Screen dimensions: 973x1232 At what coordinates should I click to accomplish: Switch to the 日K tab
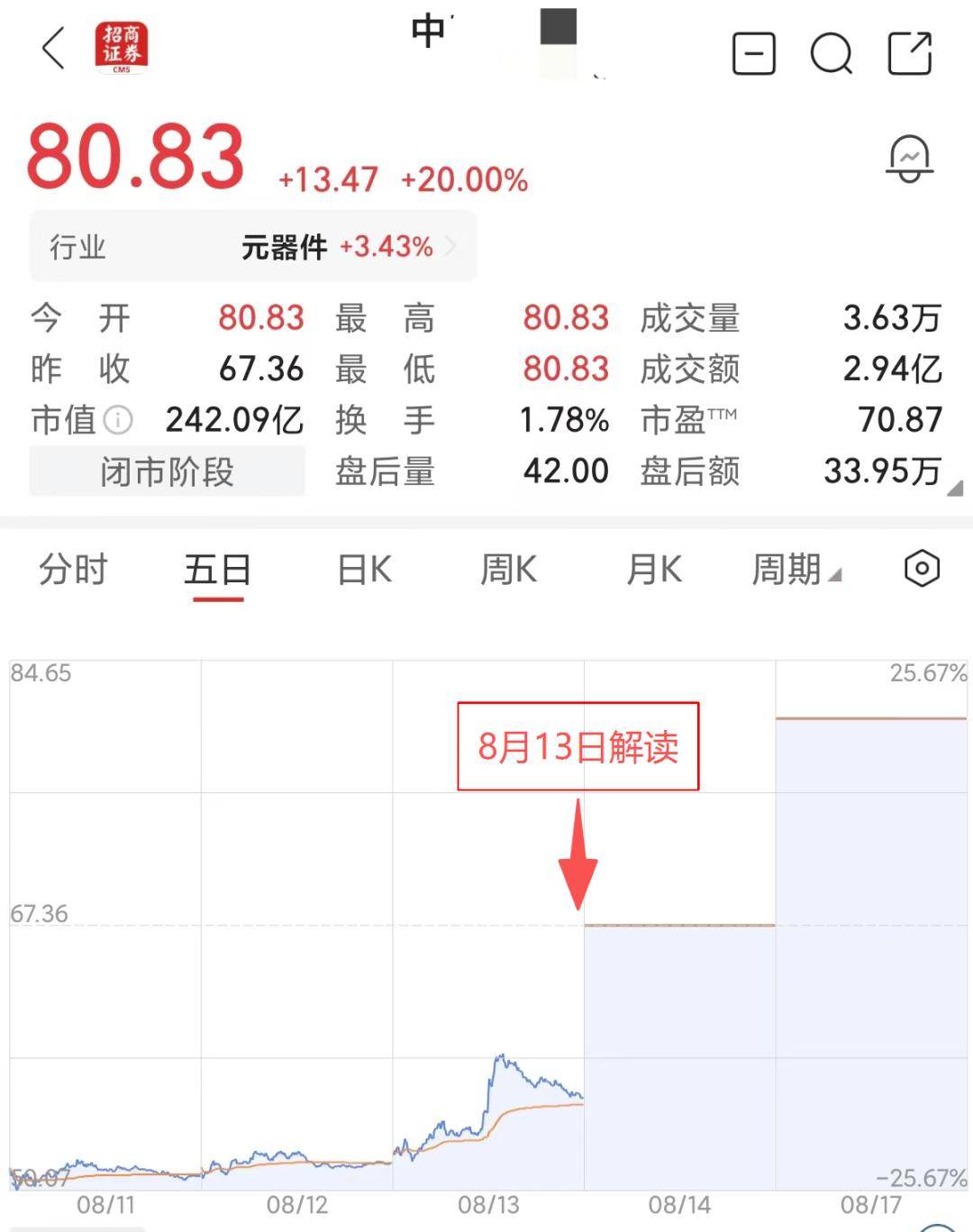click(x=364, y=570)
